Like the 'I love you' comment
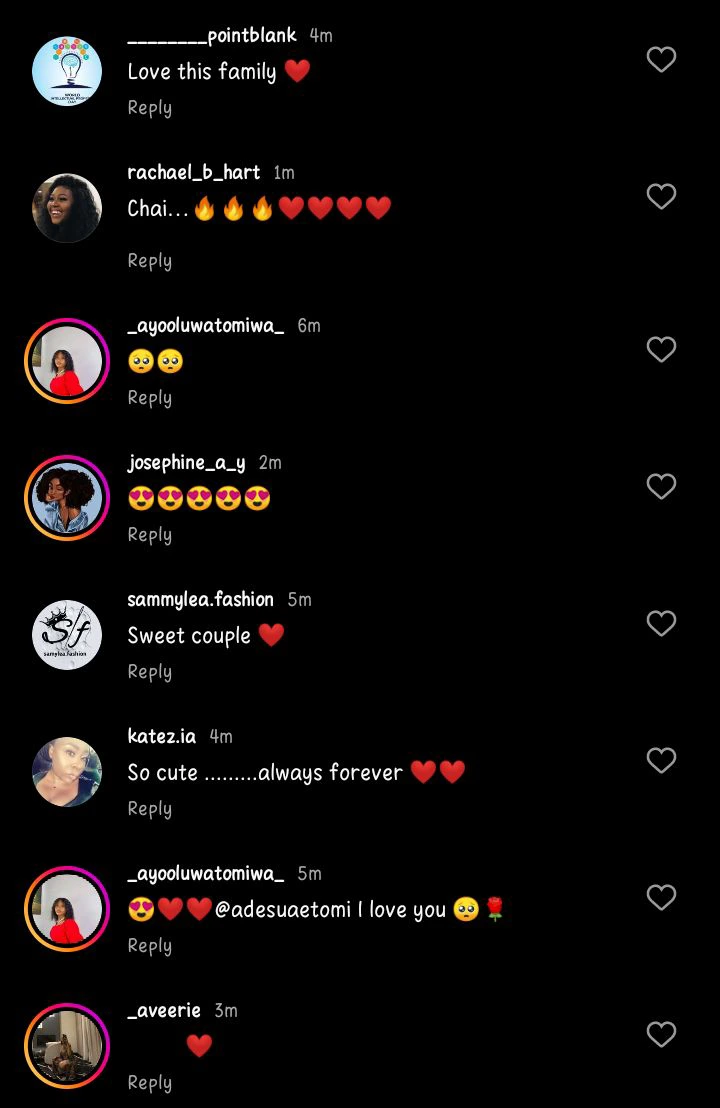Viewport: 720px width, 1108px height. [661, 898]
